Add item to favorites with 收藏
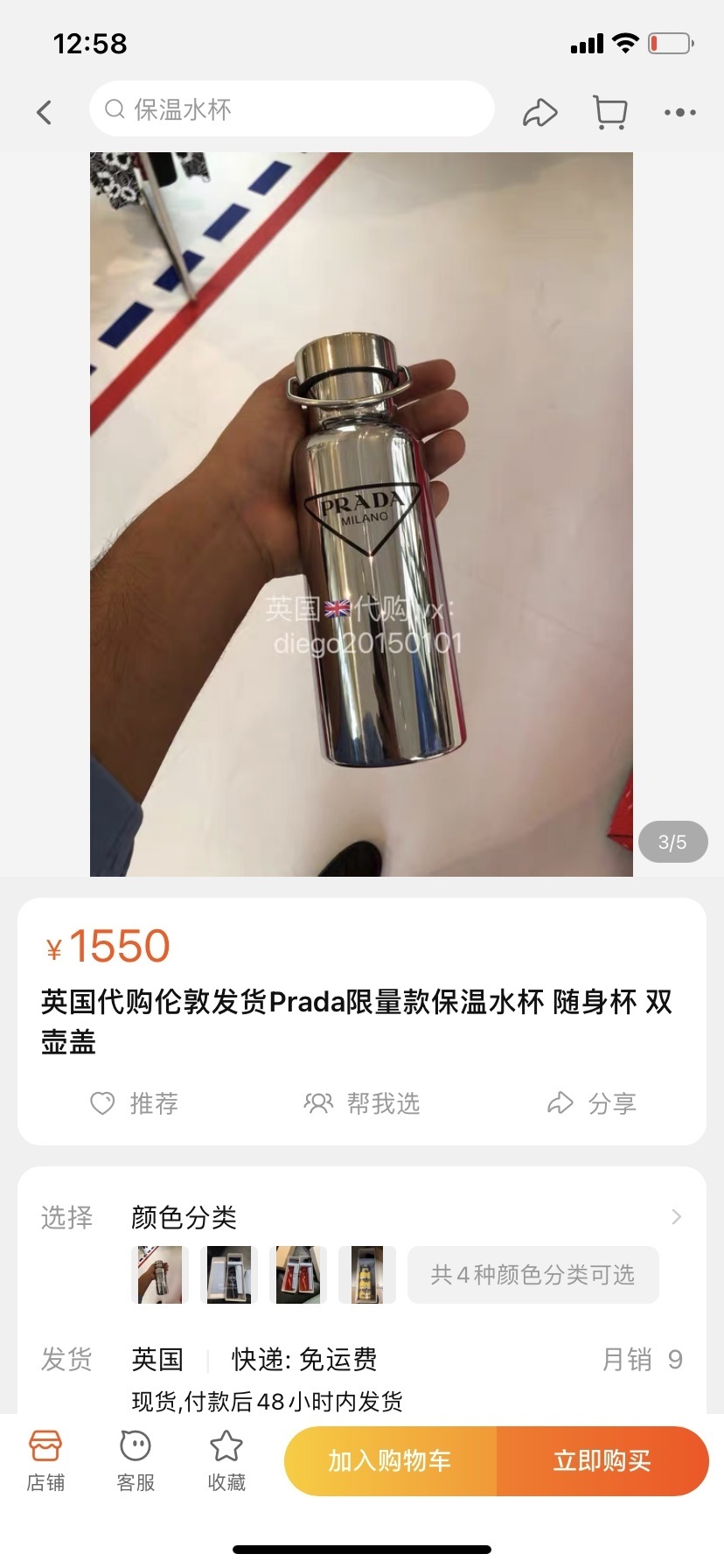 point(226,1460)
